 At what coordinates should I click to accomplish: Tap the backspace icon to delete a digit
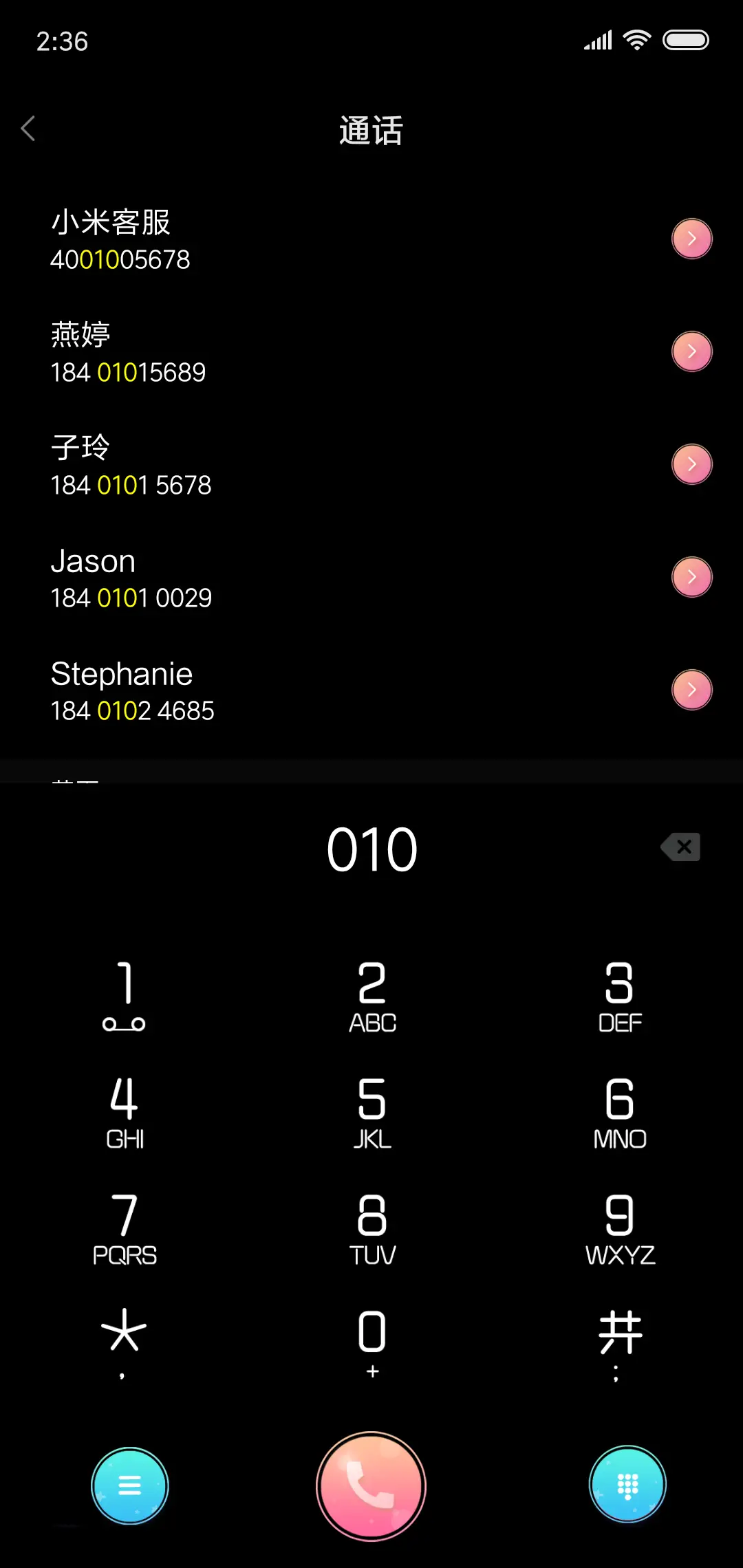680,847
